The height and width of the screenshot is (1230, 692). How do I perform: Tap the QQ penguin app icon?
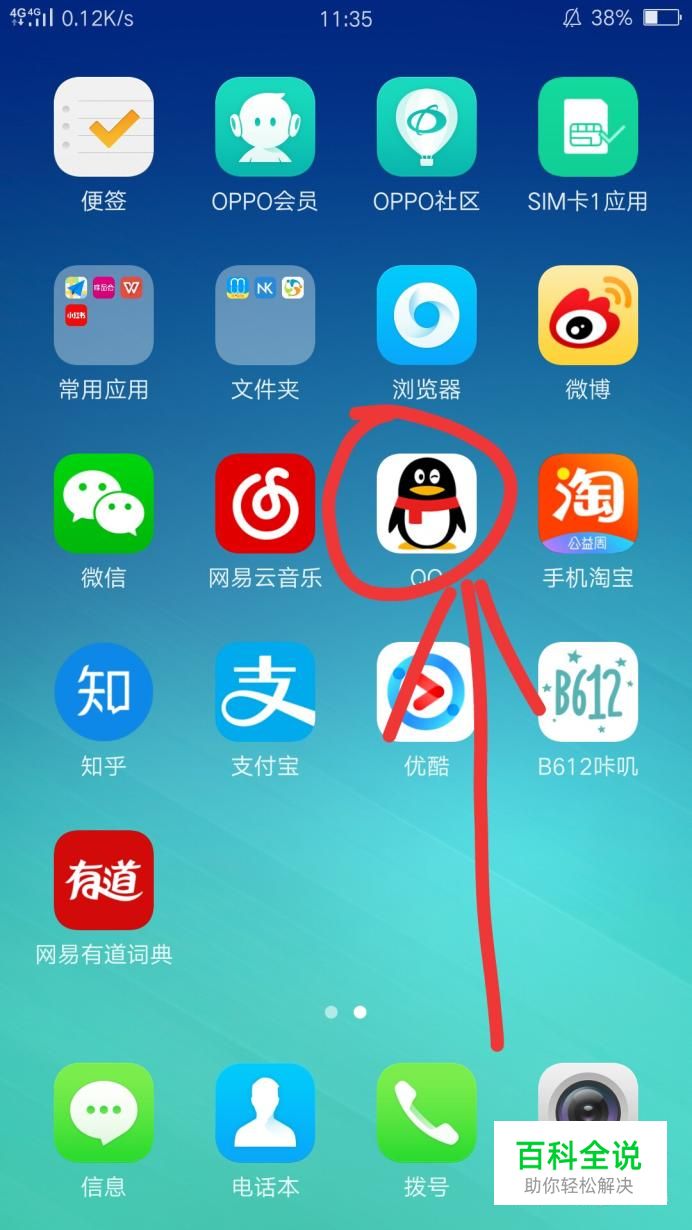point(427,503)
